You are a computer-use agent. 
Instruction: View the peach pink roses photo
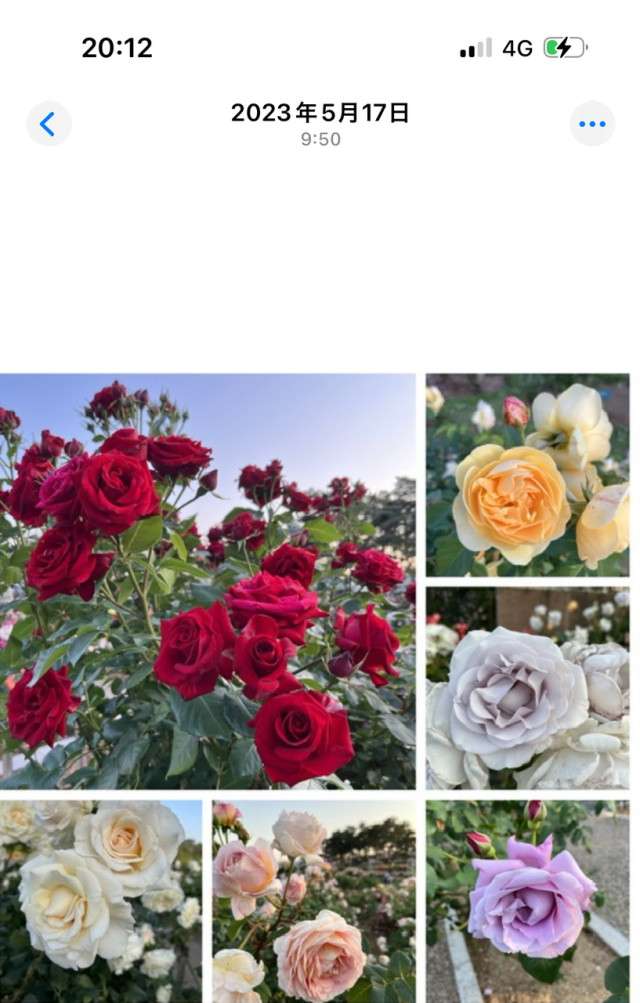click(x=314, y=901)
